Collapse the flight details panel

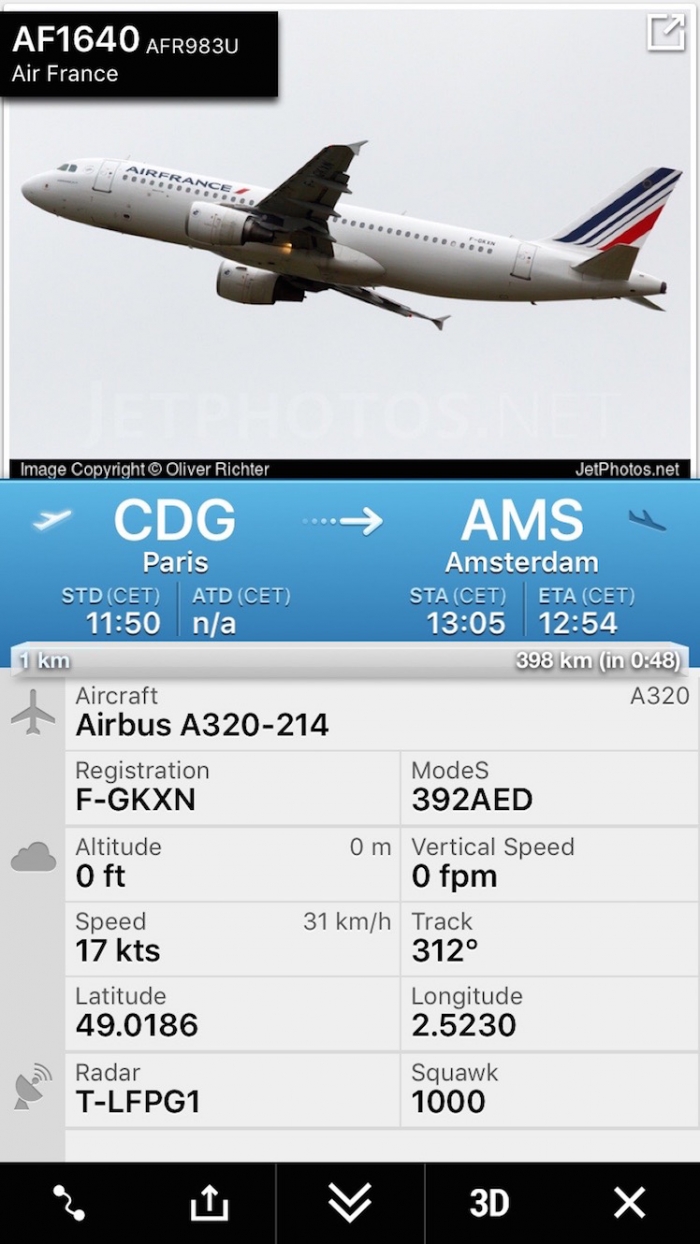350,1202
